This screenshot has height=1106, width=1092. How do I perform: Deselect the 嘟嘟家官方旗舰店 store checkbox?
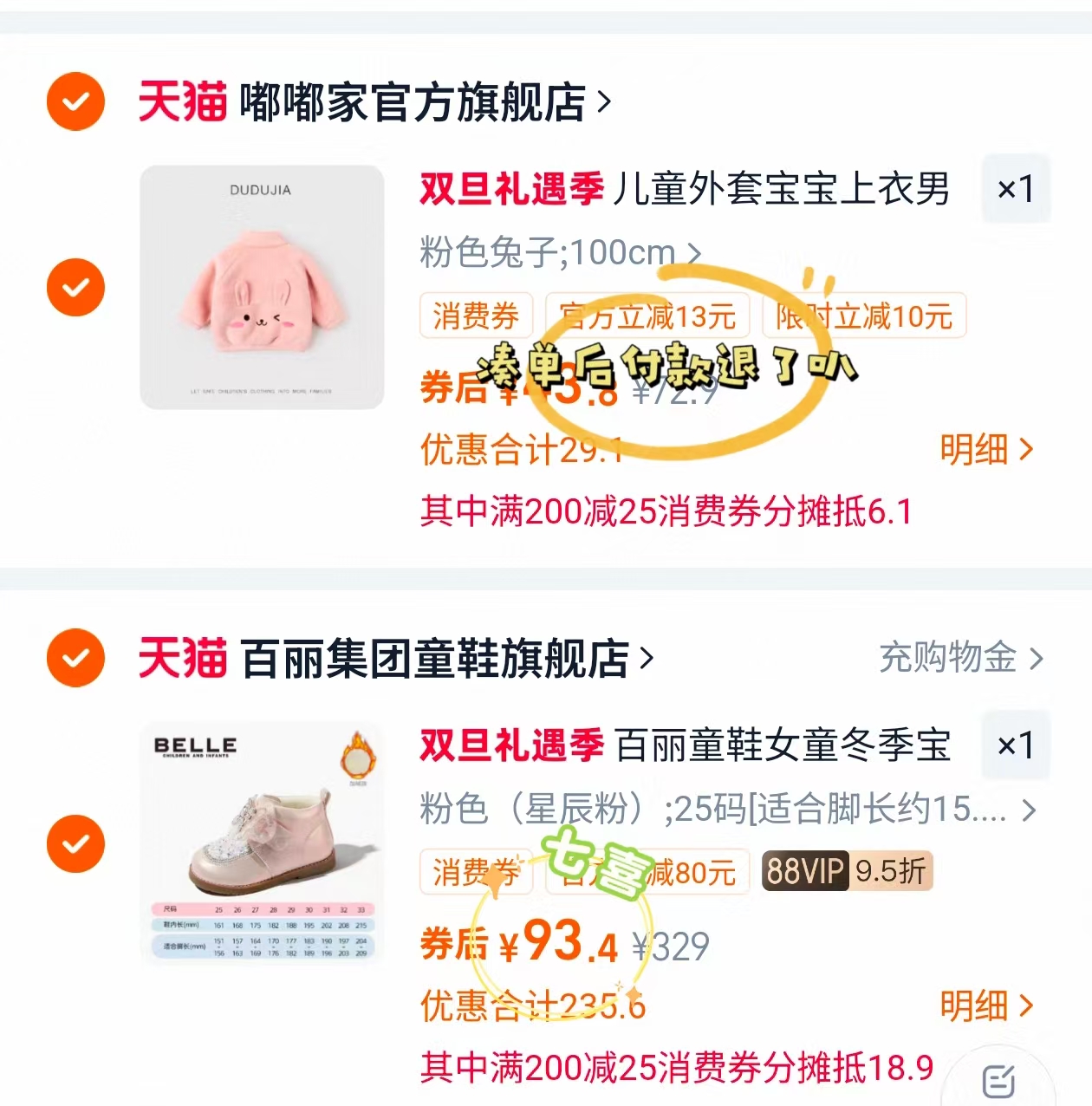coord(75,100)
